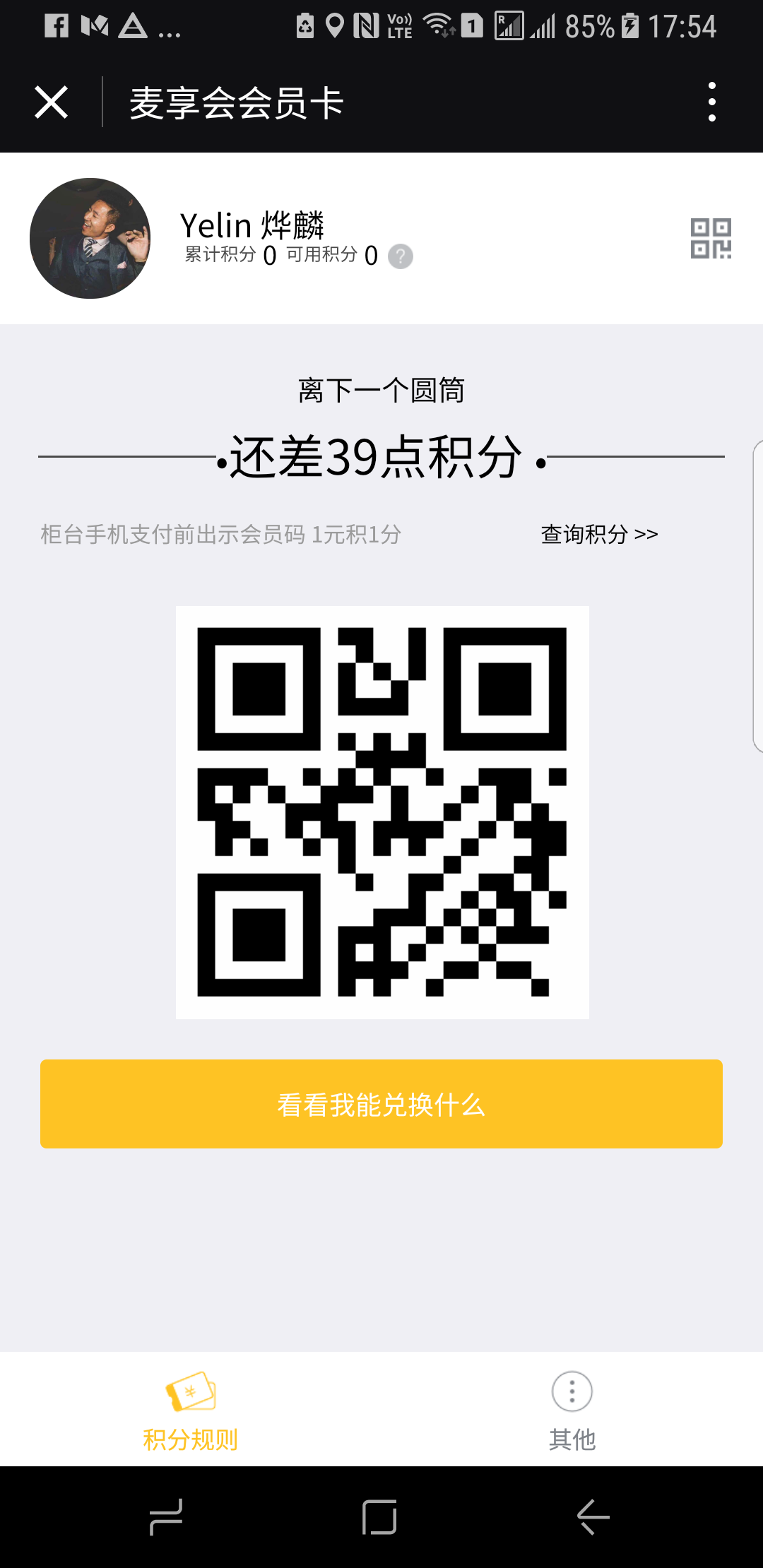This screenshot has height=1568, width=763.
Task: Go back using system back button
Action: tap(592, 1516)
